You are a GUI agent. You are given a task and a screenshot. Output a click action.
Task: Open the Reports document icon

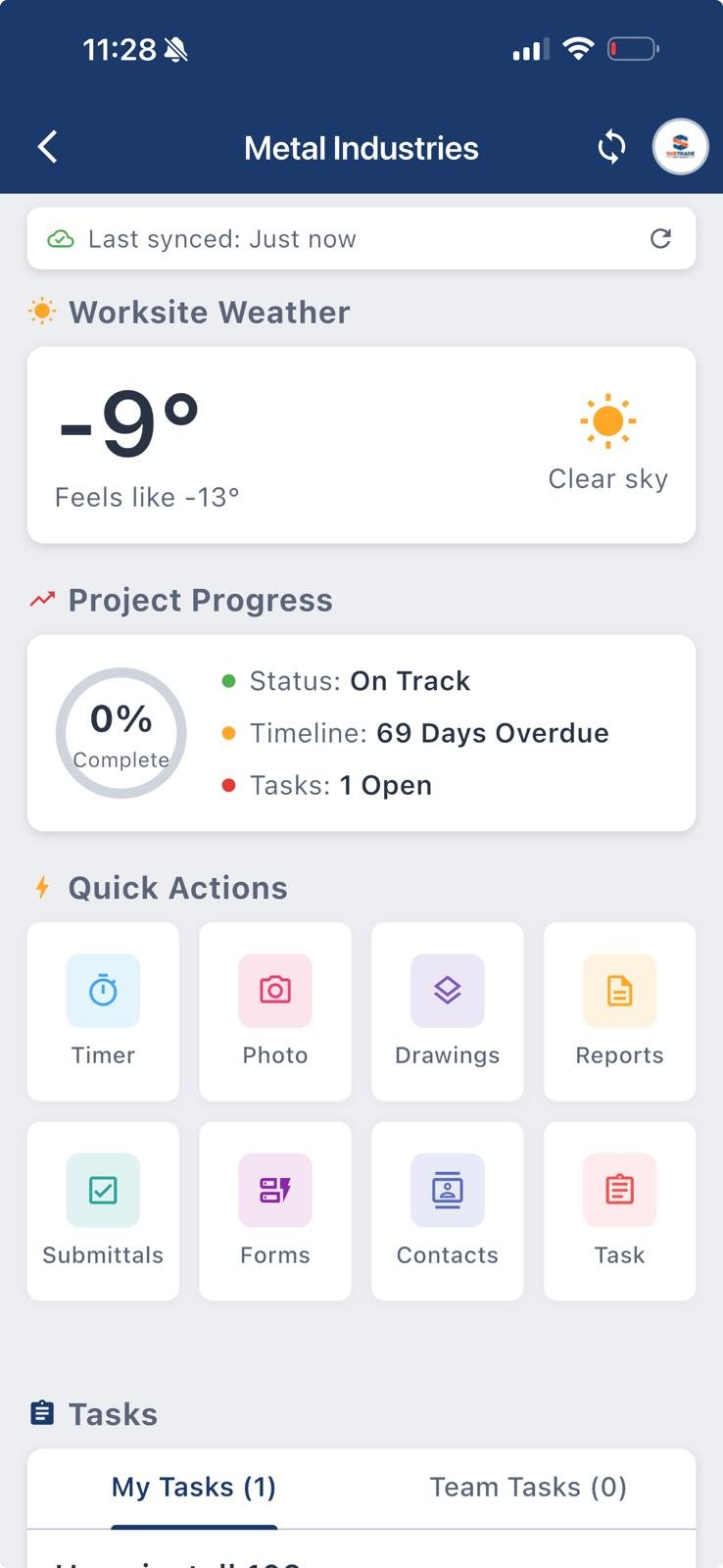619,991
